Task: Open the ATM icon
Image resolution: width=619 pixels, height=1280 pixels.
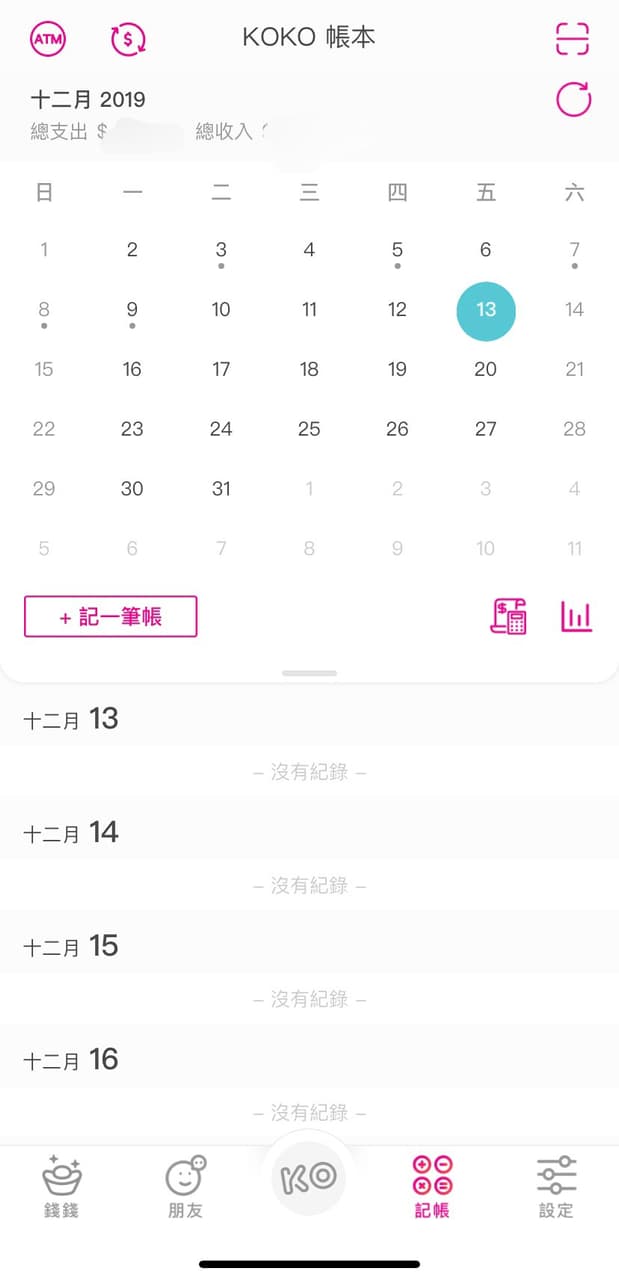Action: click(46, 39)
